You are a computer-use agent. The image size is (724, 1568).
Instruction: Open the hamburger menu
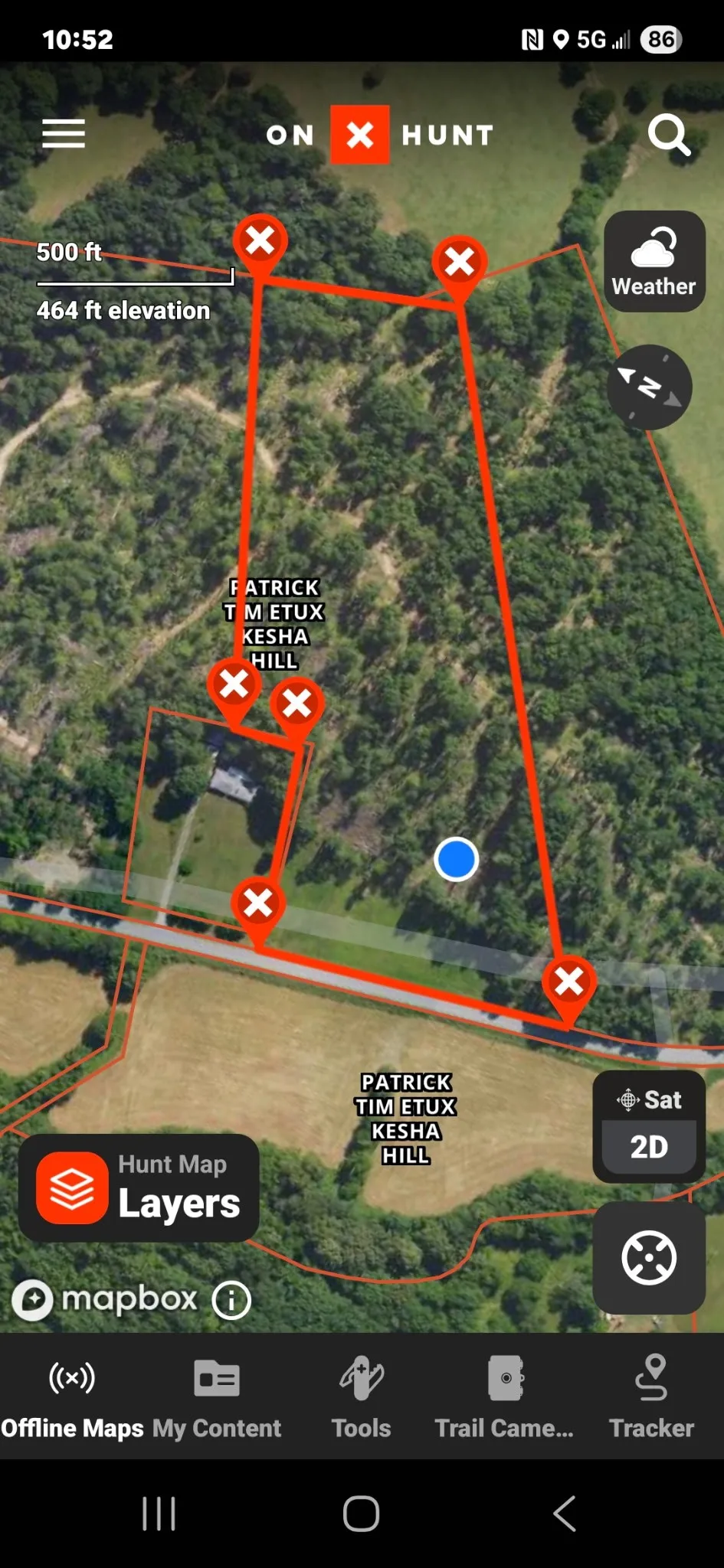click(x=64, y=134)
